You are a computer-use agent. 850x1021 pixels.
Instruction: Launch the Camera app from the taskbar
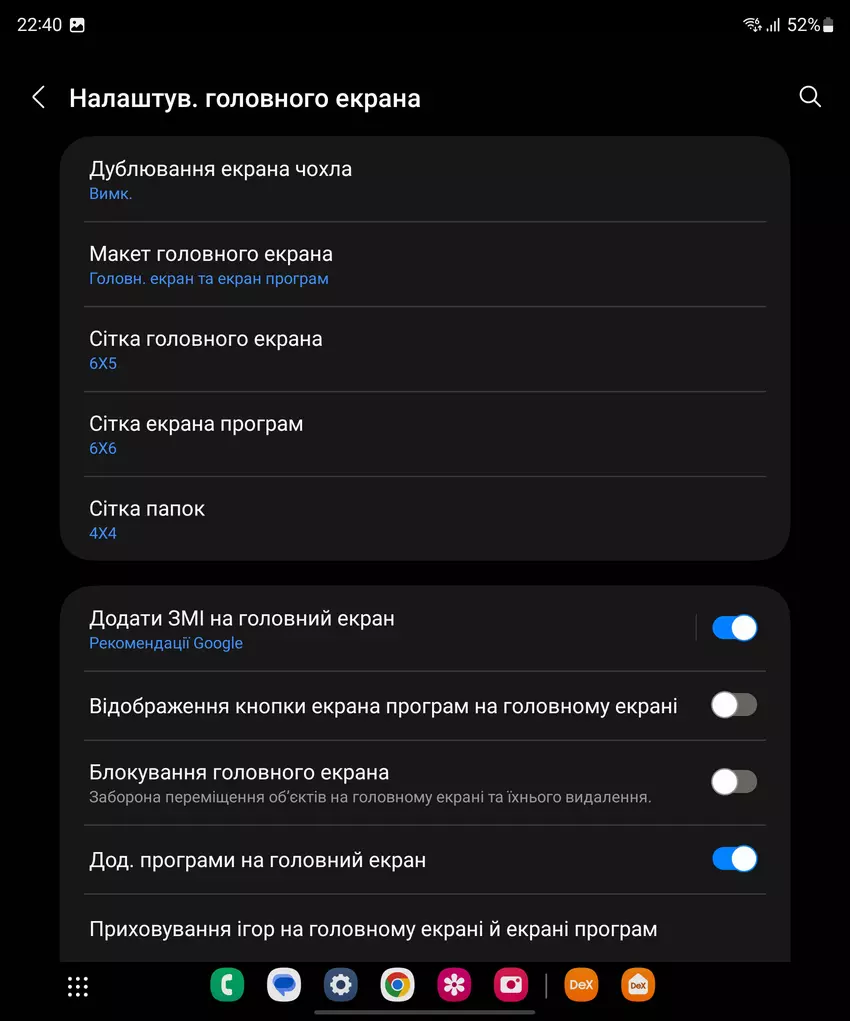(x=511, y=986)
